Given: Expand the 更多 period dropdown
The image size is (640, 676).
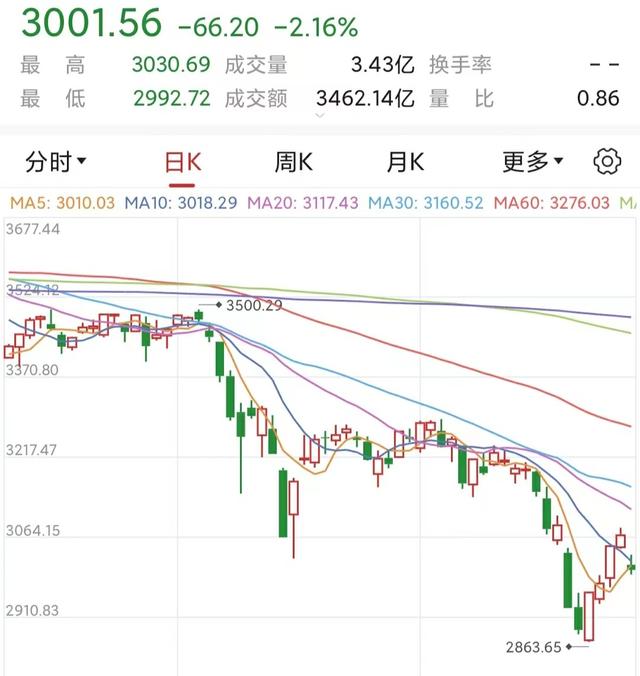Looking at the screenshot, I should (533, 161).
